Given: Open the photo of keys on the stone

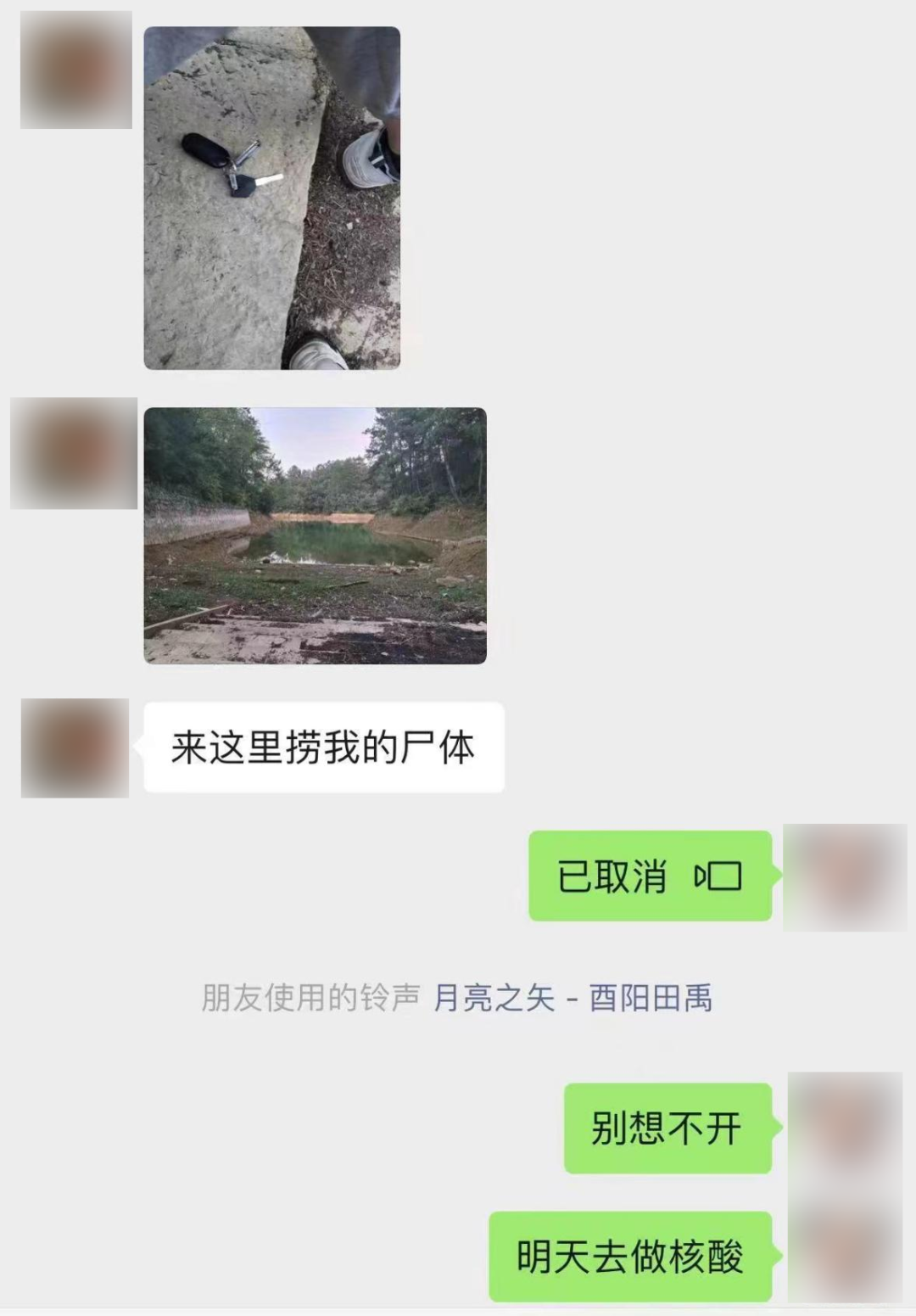Looking at the screenshot, I should [271, 198].
